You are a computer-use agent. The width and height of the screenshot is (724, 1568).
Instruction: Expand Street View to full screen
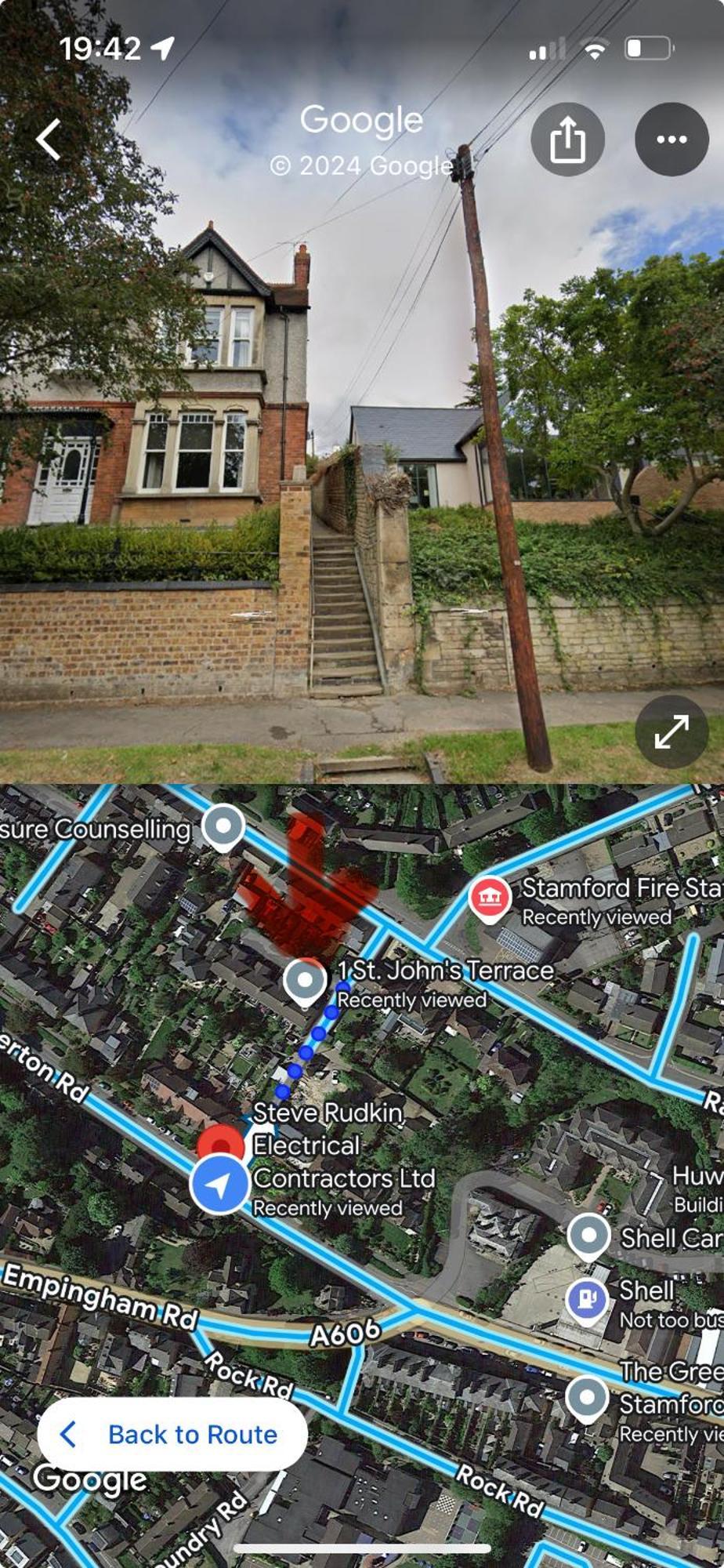[672, 731]
